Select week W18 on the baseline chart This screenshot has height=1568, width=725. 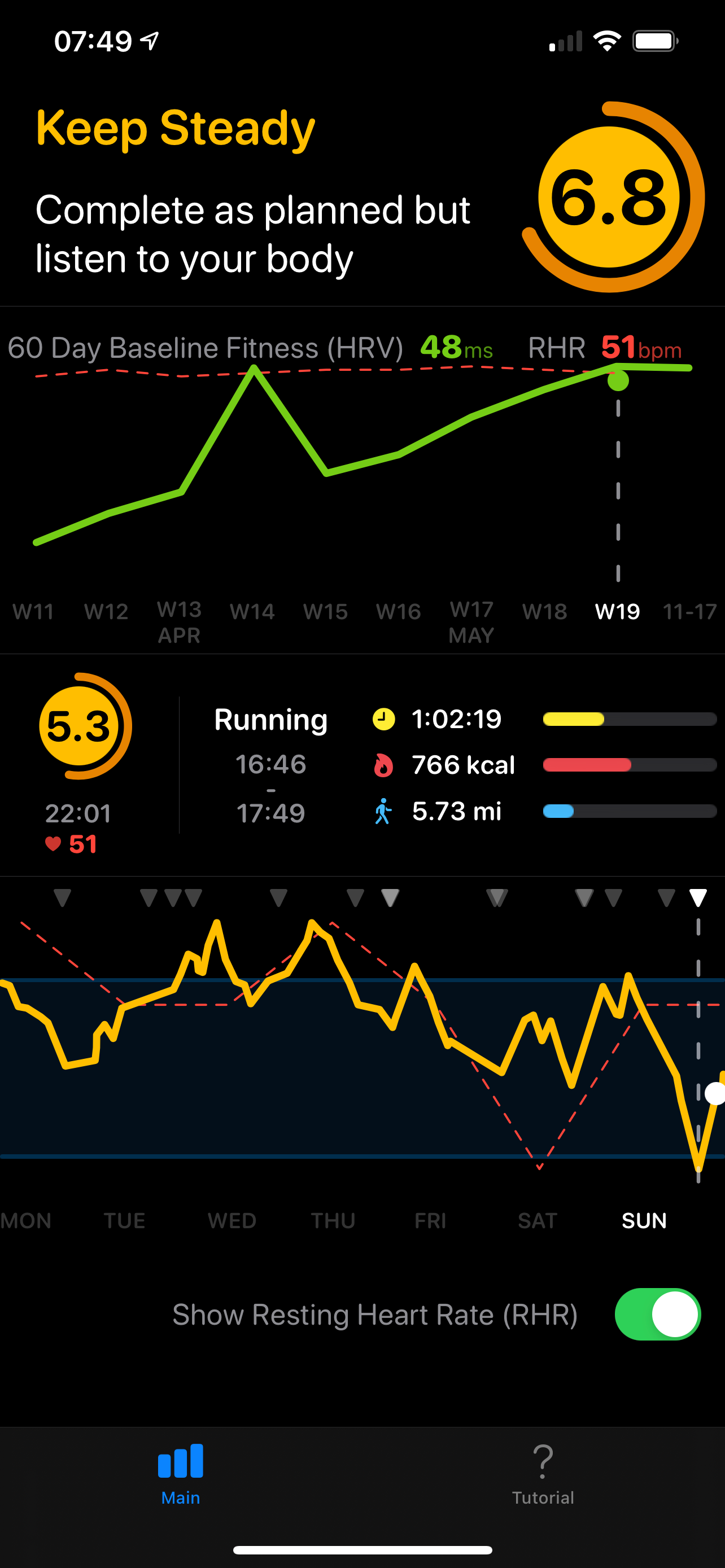(x=544, y=611)
